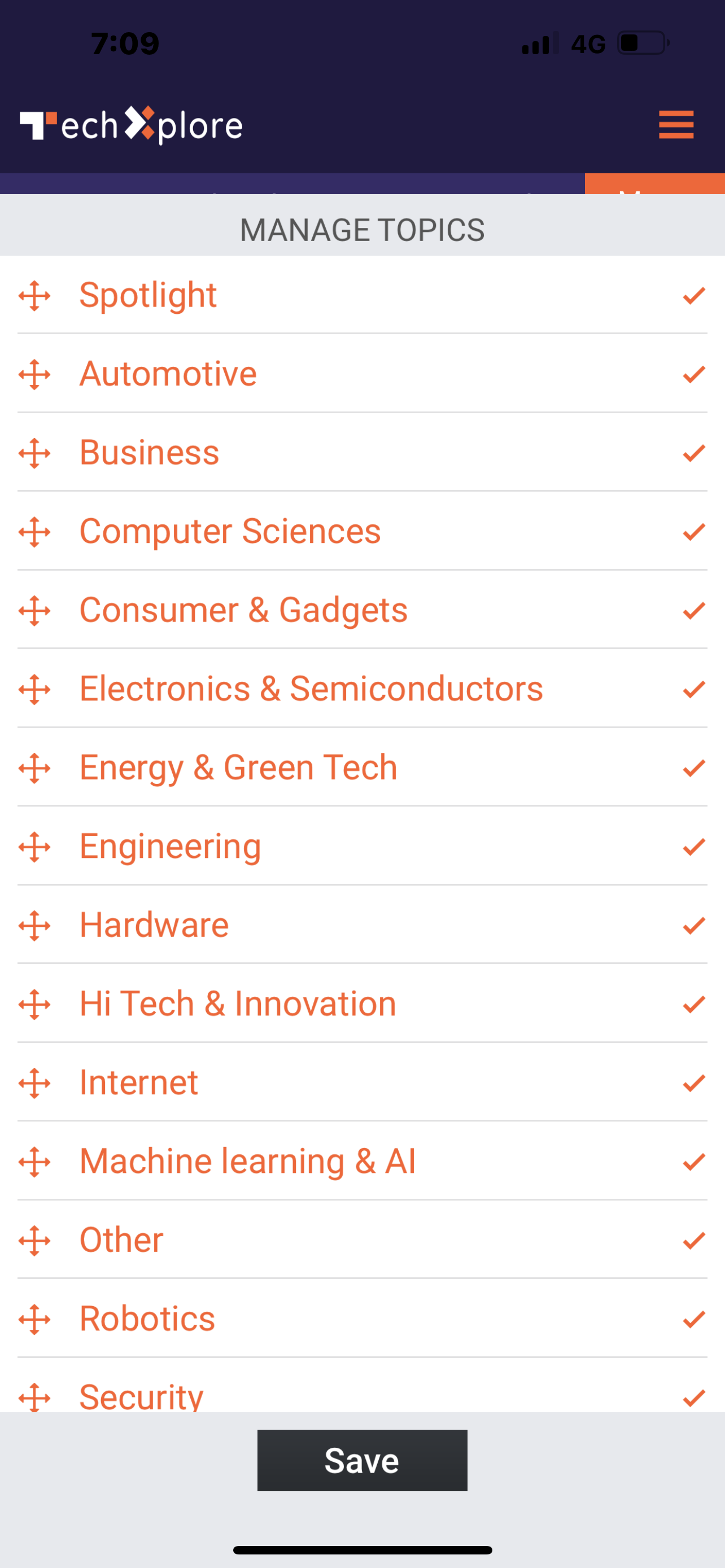This screenshot has width=725, height=1568.
Task: Uncheck the Other topic
Action: [x=694, y=1241]
